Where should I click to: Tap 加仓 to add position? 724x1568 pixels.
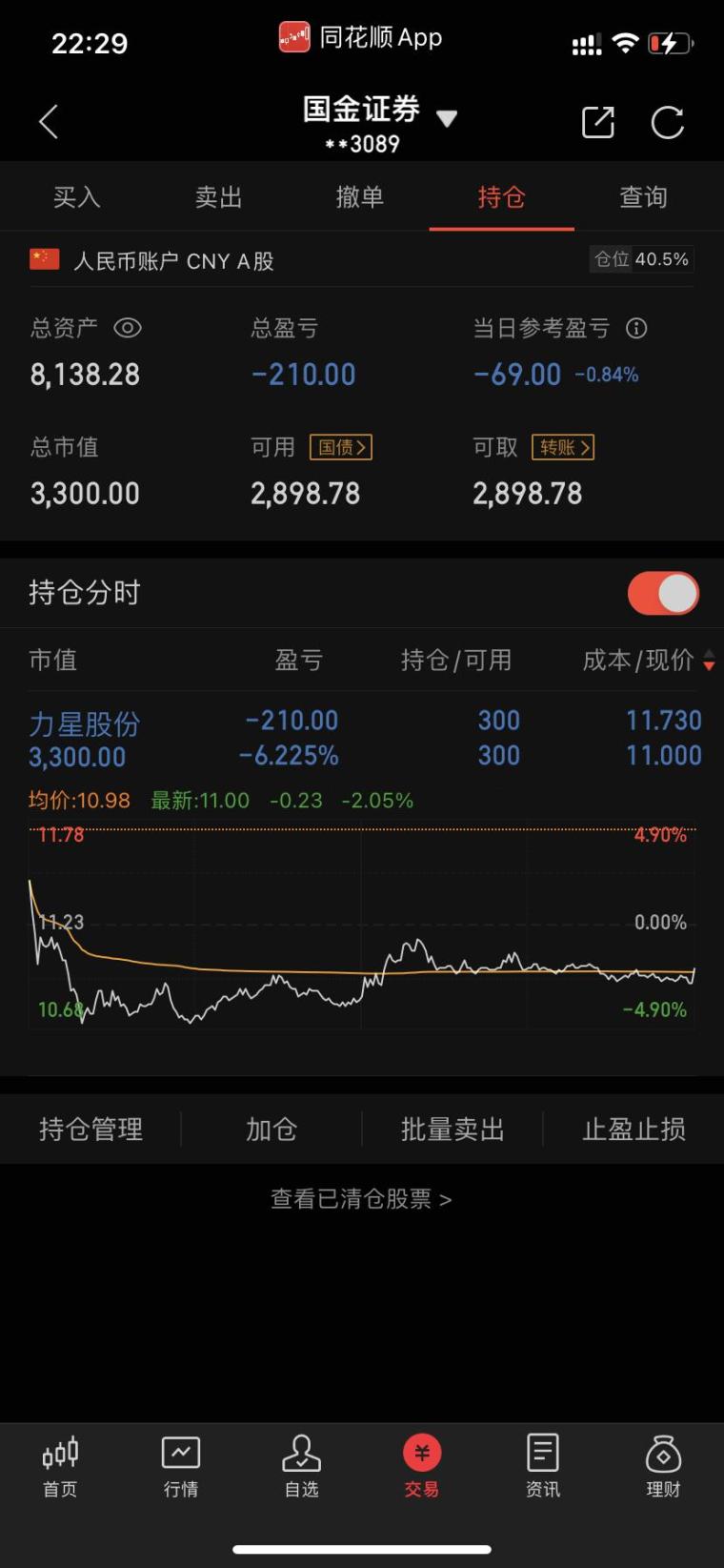271,1130
